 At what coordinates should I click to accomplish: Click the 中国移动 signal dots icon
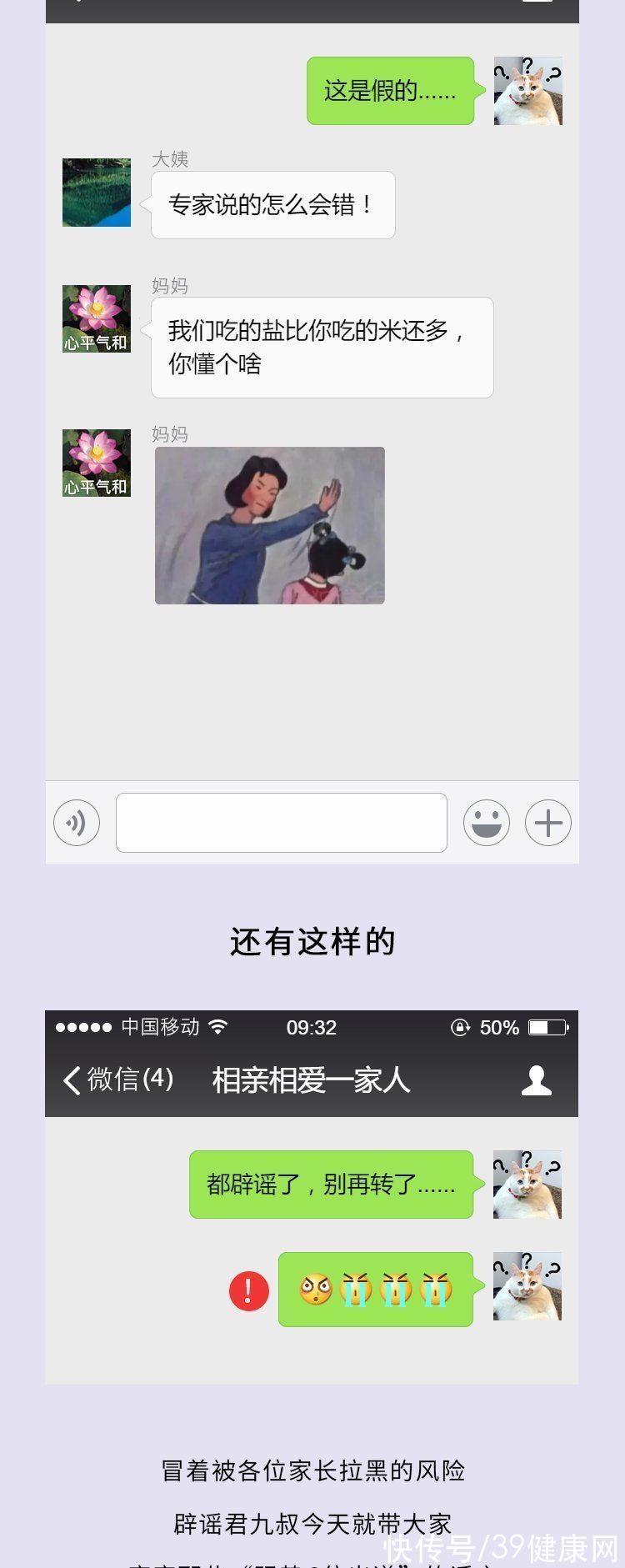pyautogui.click(x=83, y=1027)
